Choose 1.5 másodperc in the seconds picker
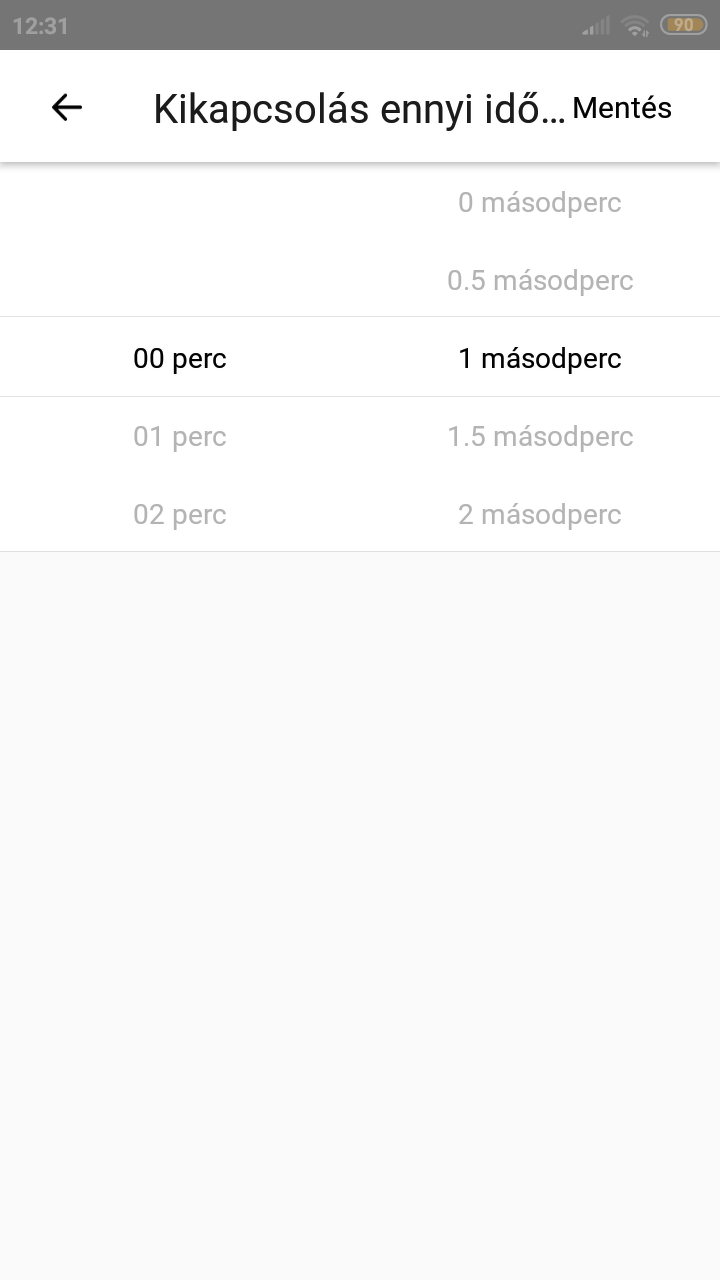720x1280 pixels. [x=540, y=437]
